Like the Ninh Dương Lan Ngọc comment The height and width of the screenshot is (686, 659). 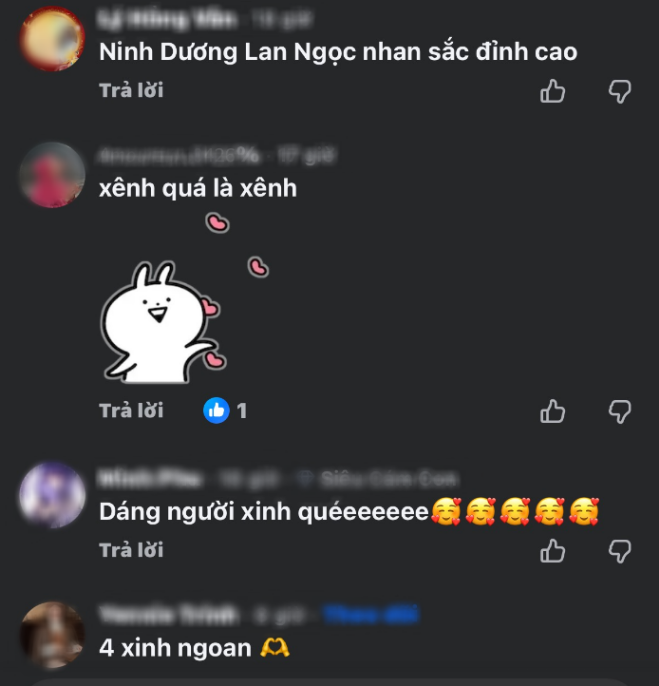click(x=553, y=91)
